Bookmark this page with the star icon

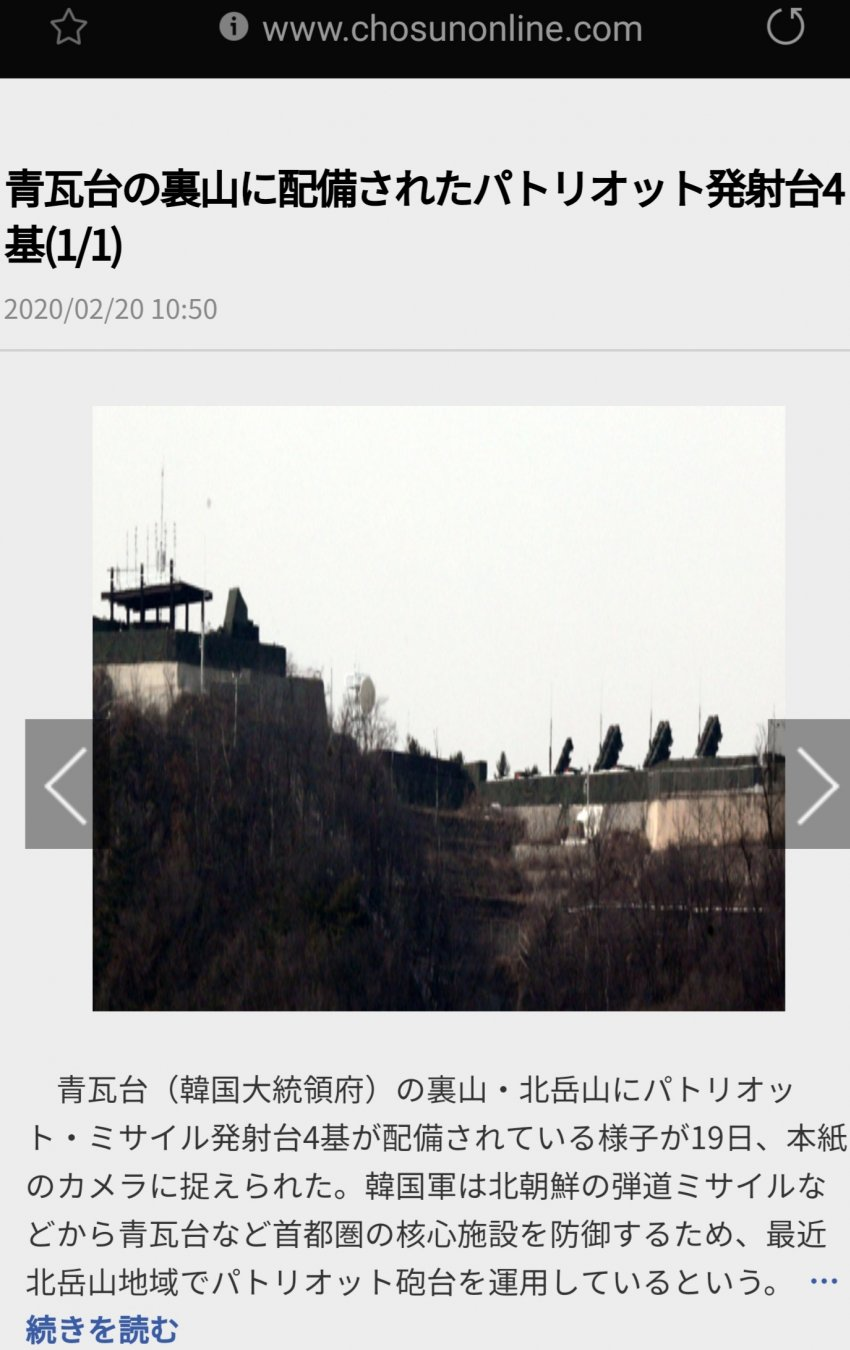tap(68, 27)
